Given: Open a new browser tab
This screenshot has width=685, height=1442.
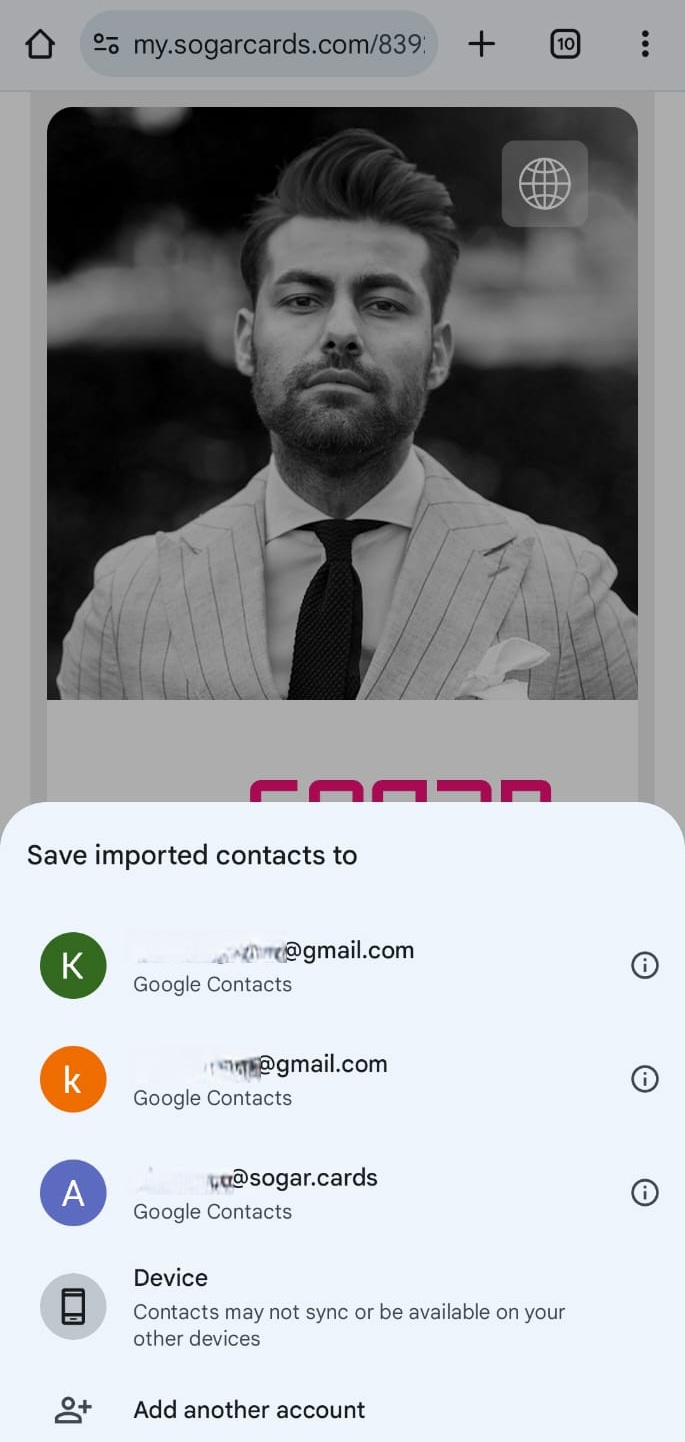Looking at the screenshot, I should coord(482,44).
